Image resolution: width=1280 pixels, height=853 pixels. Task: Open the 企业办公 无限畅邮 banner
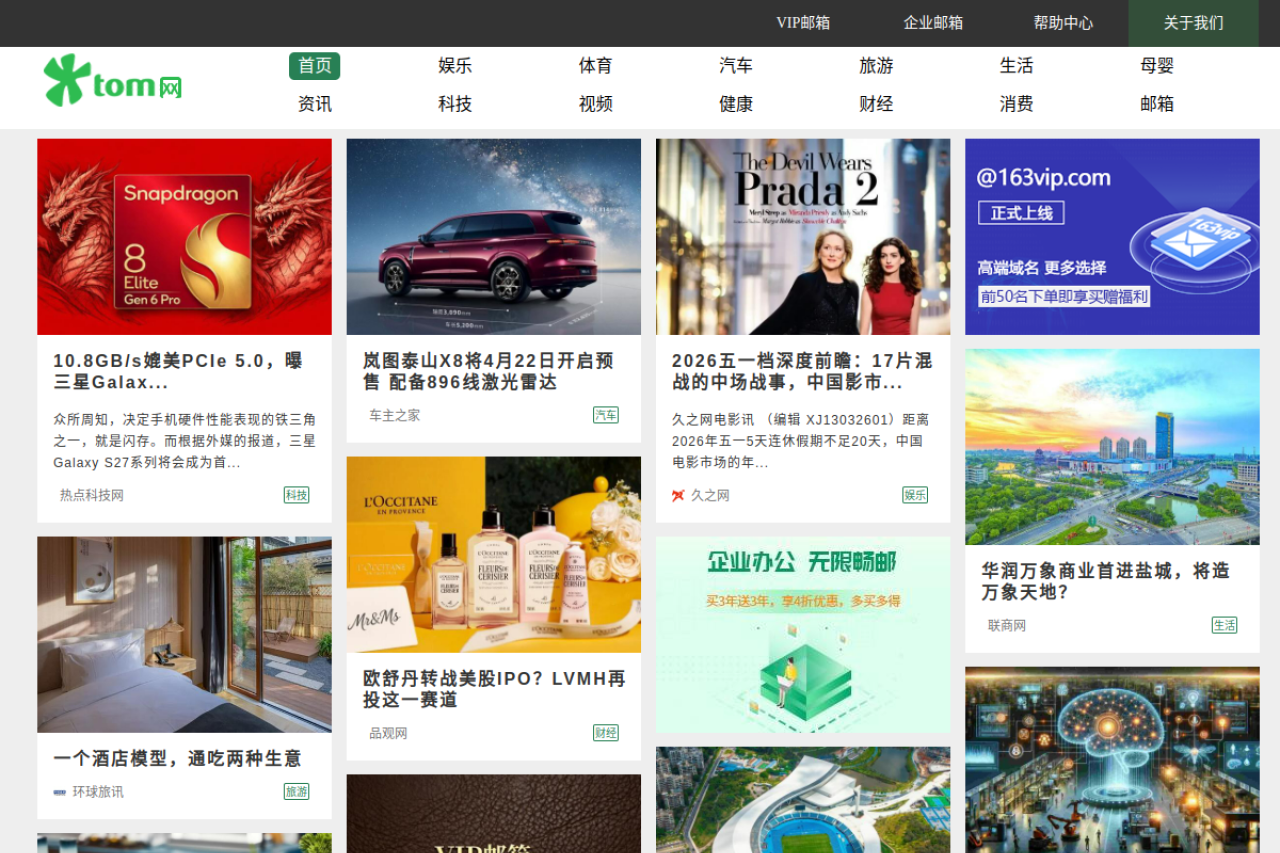coord(803,635)
